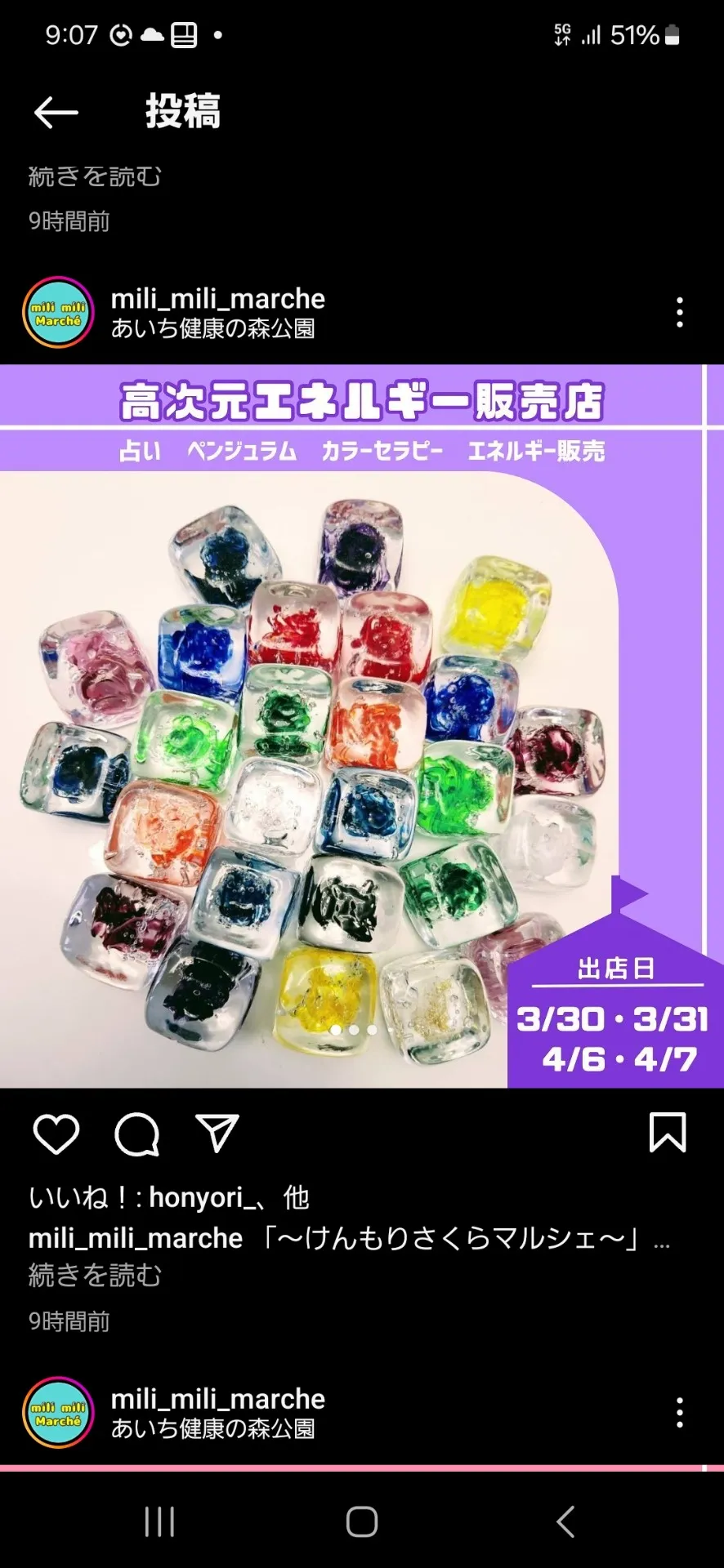The height and width of the screenshot is (1568, 724).
Task: Like the 高次元エネルギー販売店 post
Action: point(56,1134)
